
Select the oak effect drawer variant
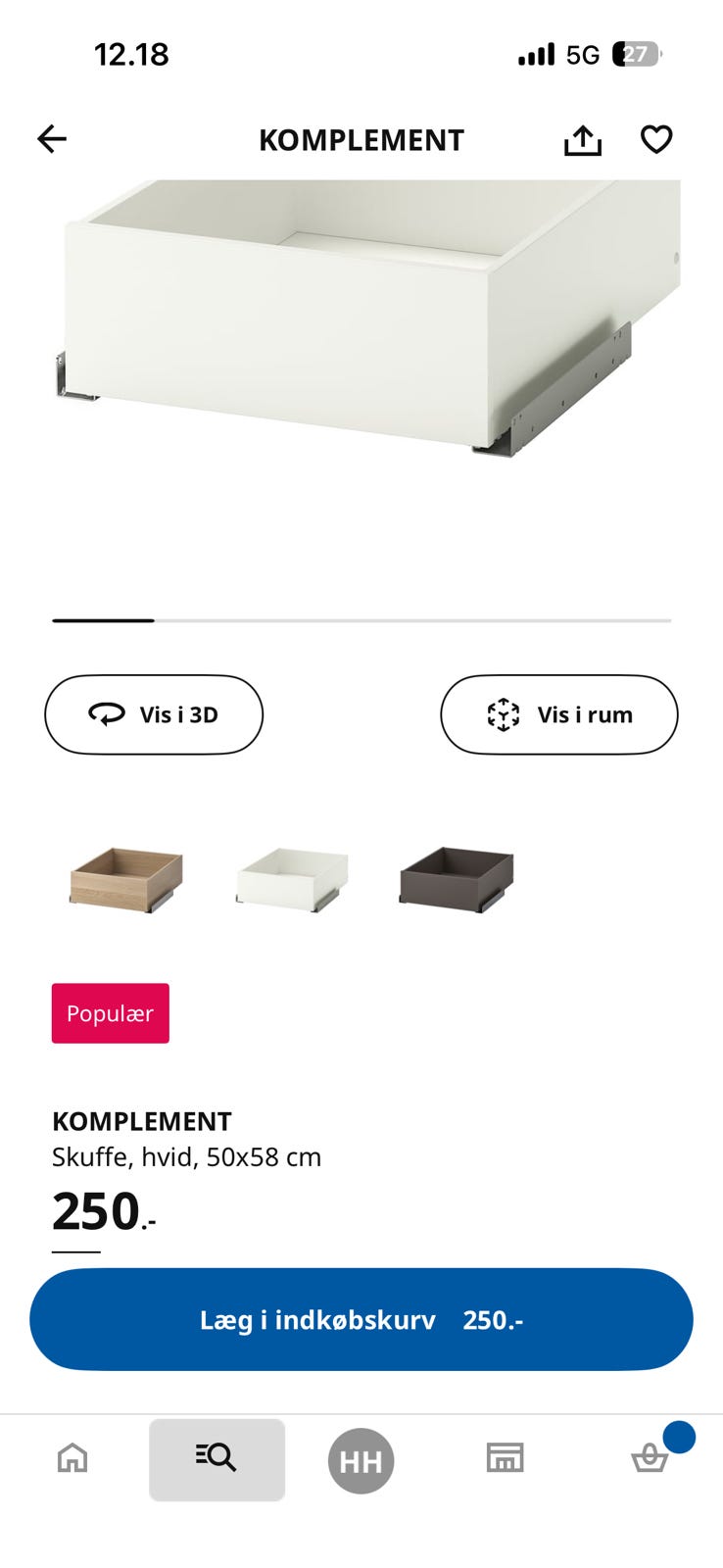click(123, 879)
